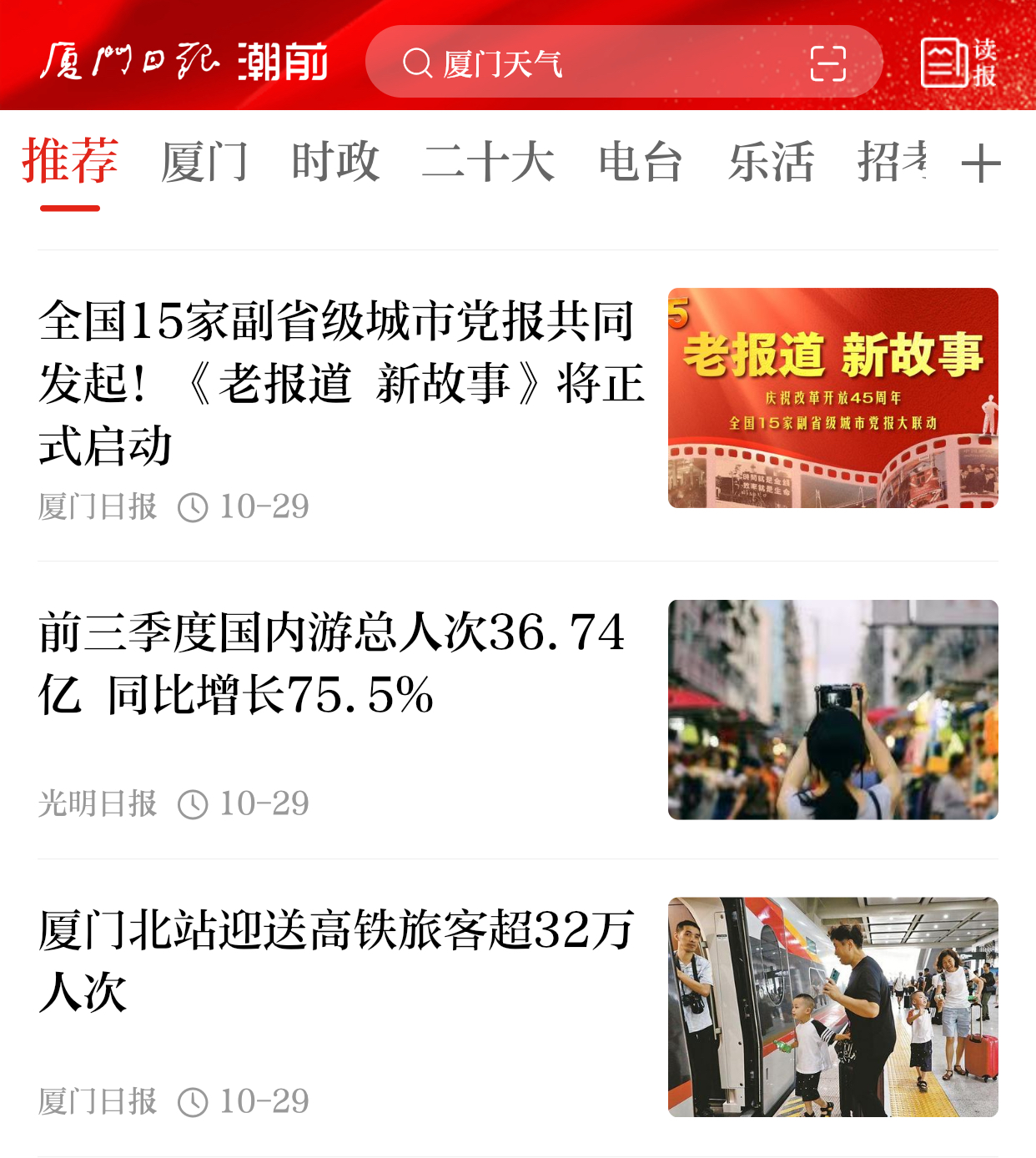1036x1158 pixels.
Task: Tap the plus icon to manage channels
Action: coord(980,163)
